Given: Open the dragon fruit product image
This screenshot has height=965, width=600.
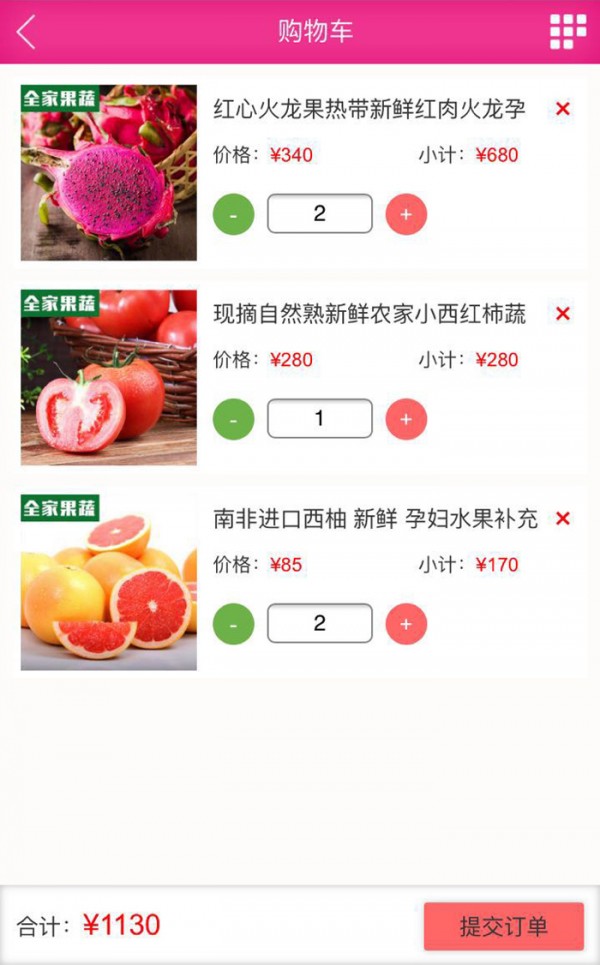Looking at the screenshot, I should pyautogui.click(x=109, y=172).
